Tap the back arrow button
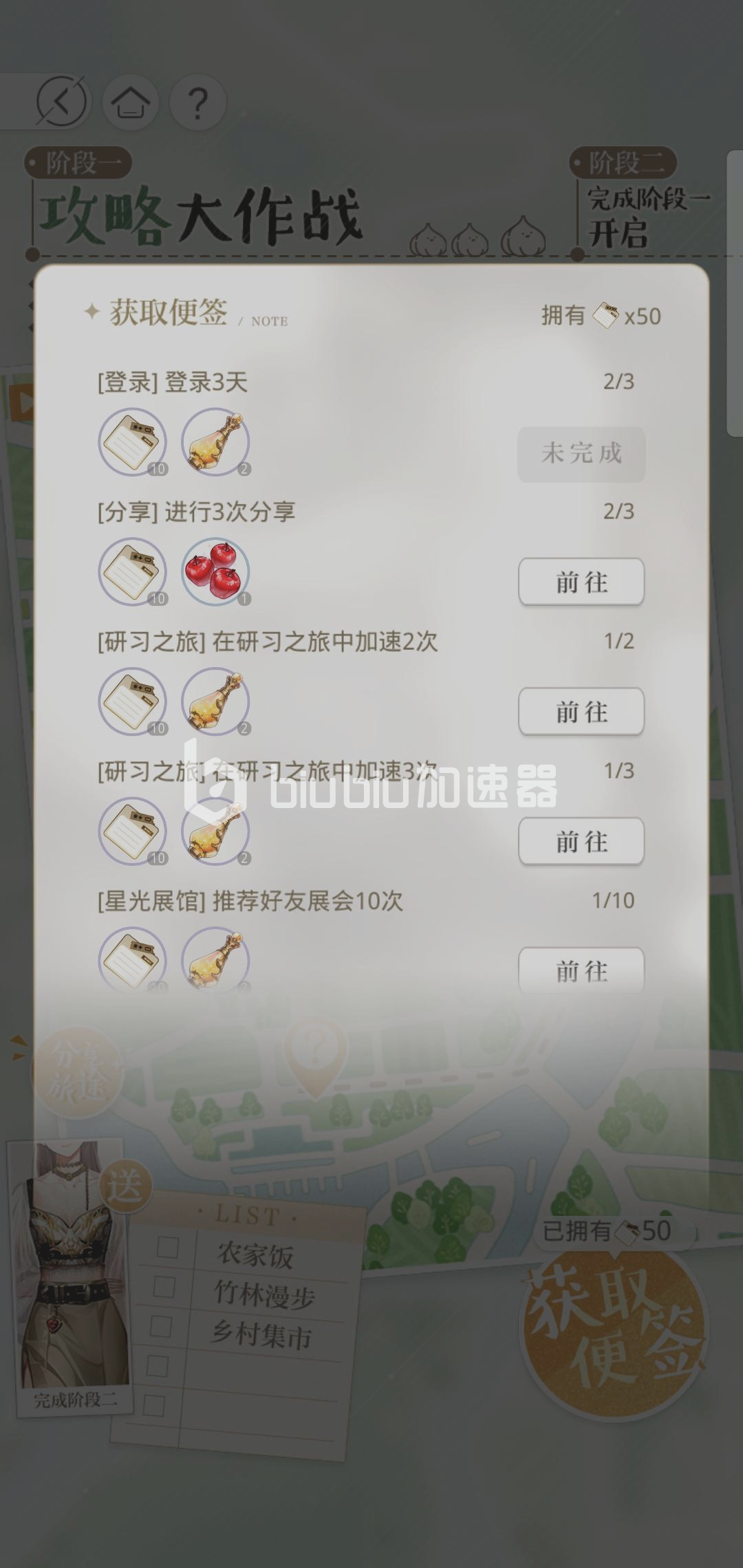Image resolution: width=743 pixels, height=1568 pixels. click(62, 102)
